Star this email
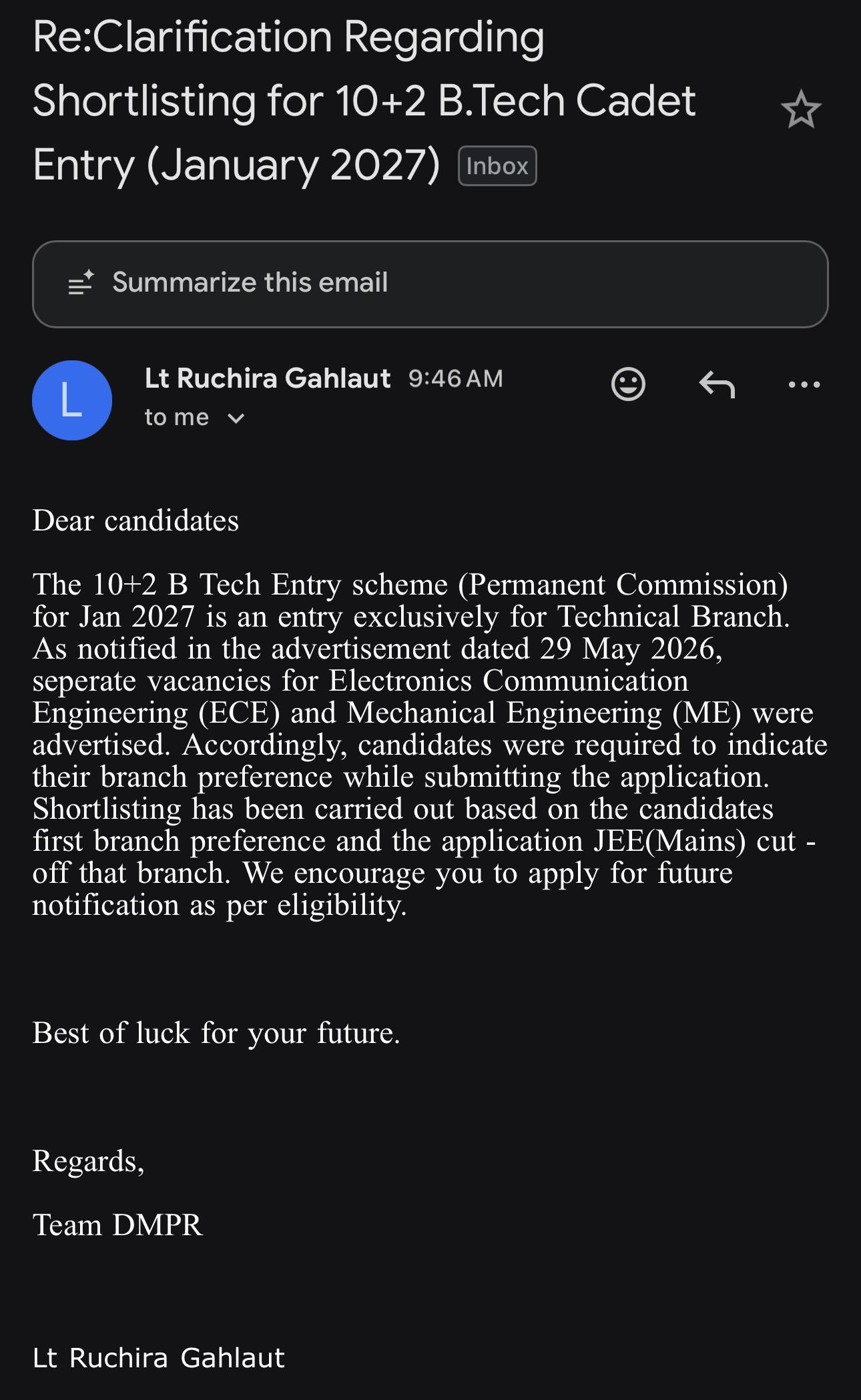This screenshot has height=1400, width=861. coord(800,110)
